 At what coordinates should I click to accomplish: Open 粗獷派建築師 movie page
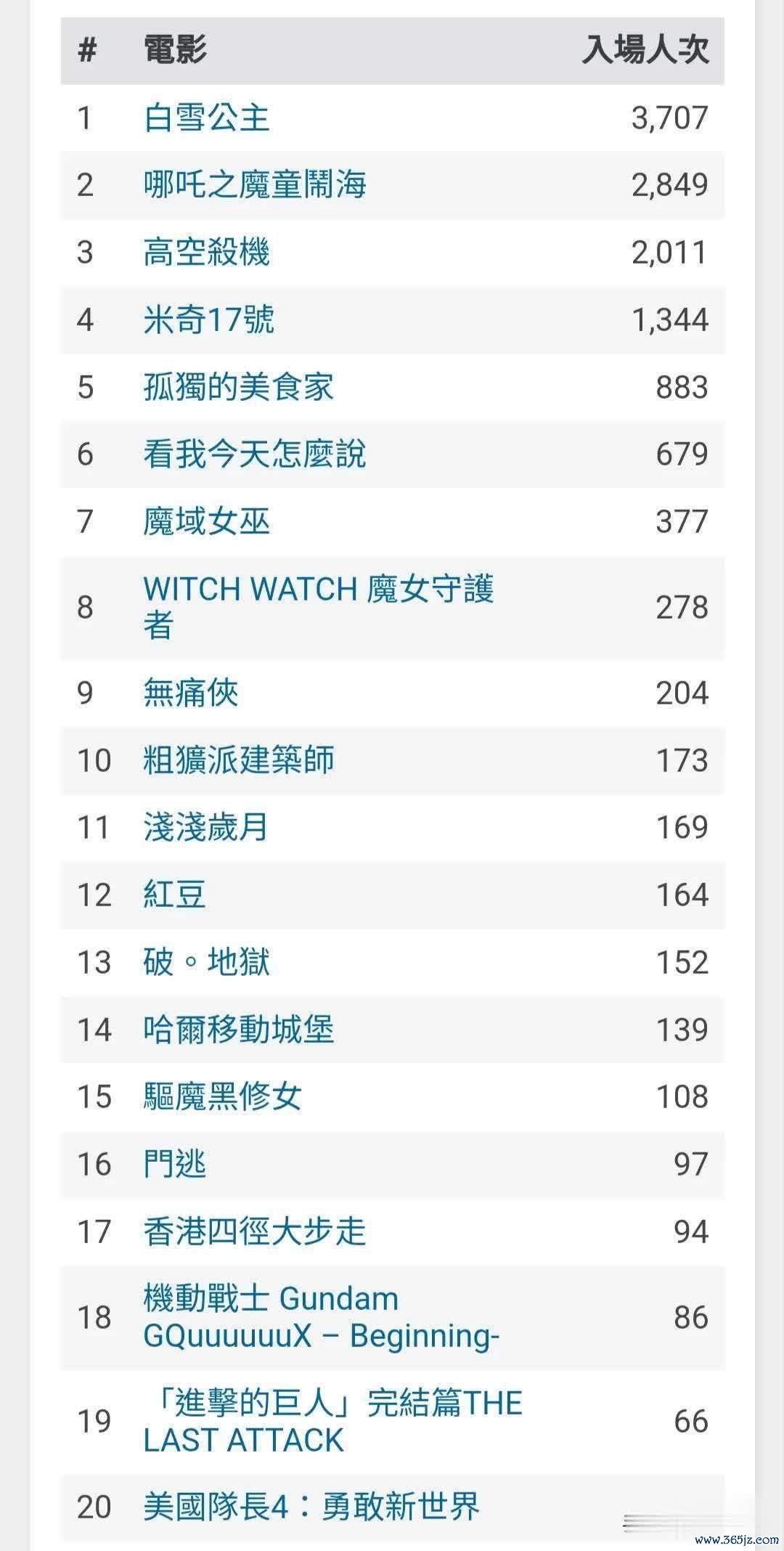(x=238, y=760)
